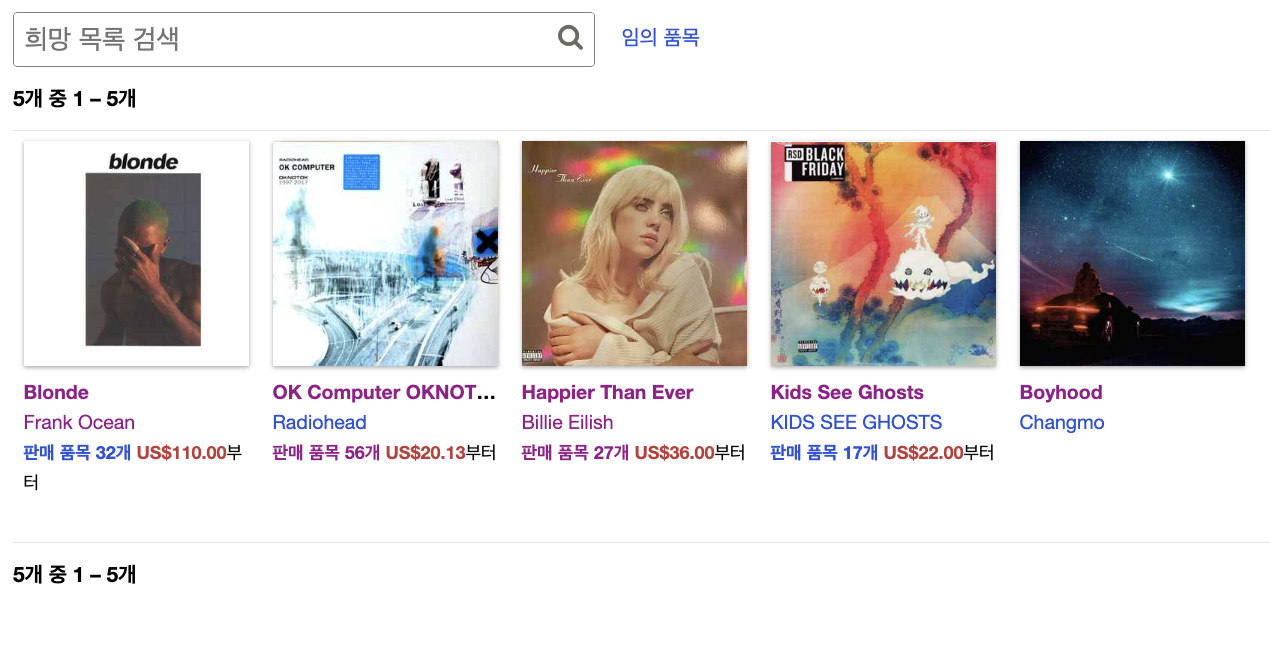
Task: Open the OK Computer OKNOT title link
Action: [x=384, y=392]
